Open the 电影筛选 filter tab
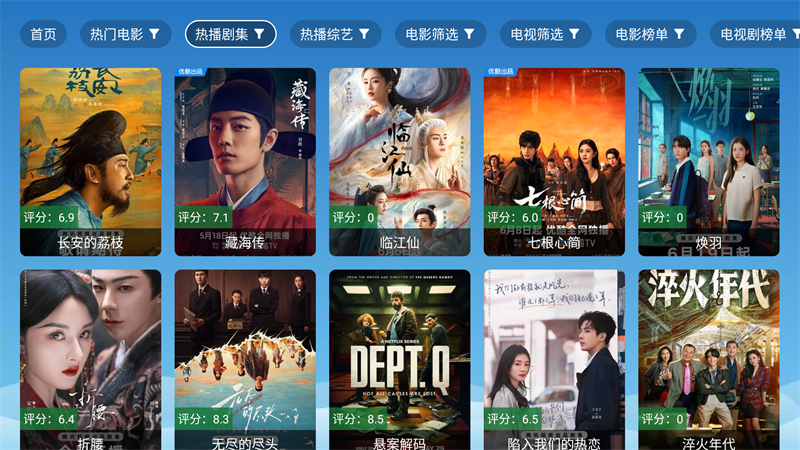This screenshot has width=800, height=450. pos(441,34)
